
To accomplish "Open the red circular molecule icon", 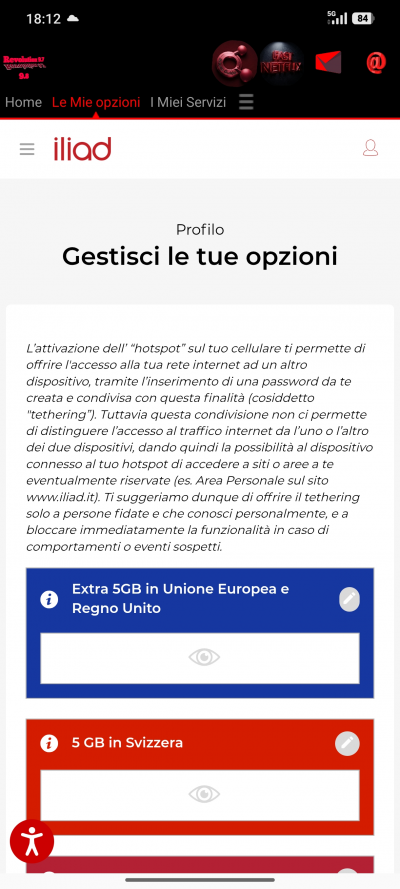I will pos(235,62).
